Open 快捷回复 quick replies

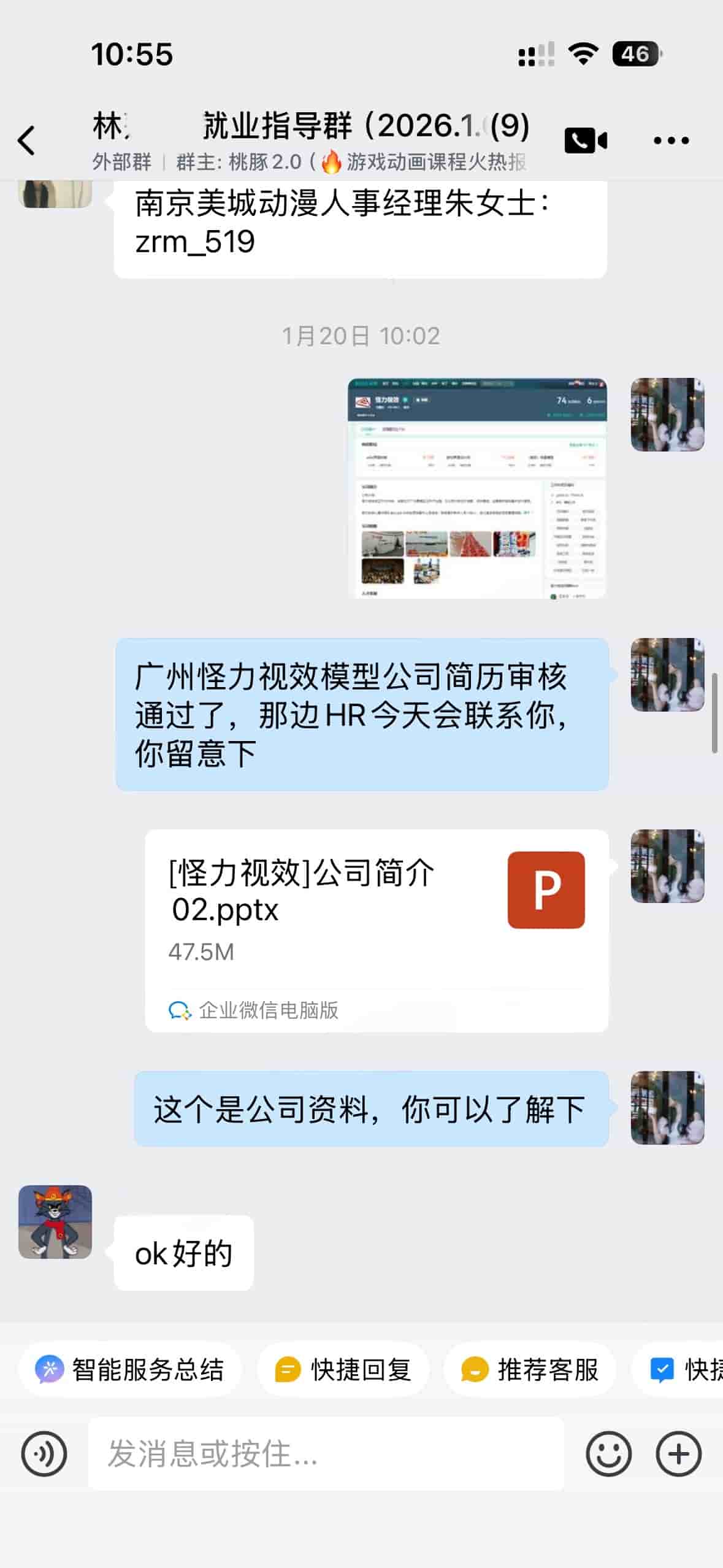click(343, 1370)
